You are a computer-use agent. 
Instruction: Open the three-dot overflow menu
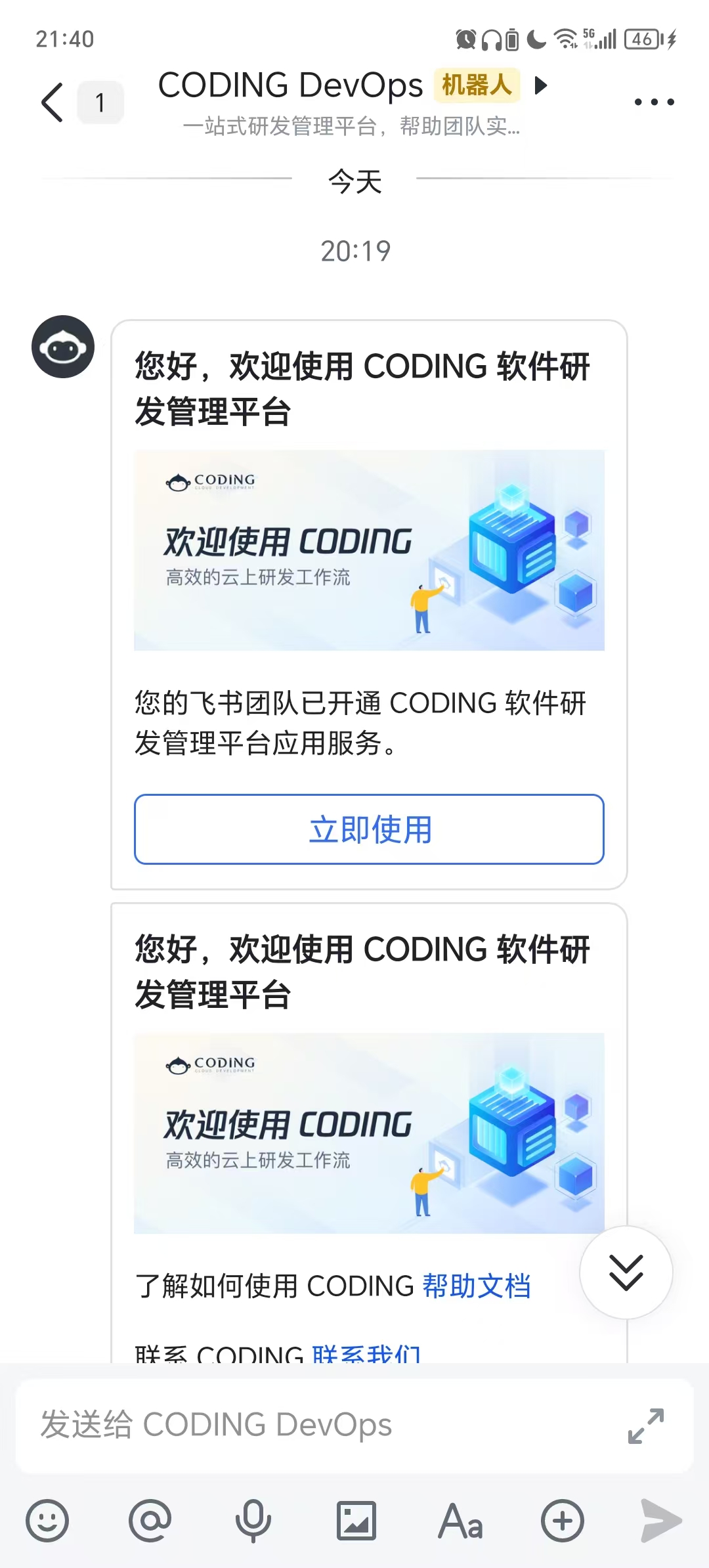[x=654, y=102]
